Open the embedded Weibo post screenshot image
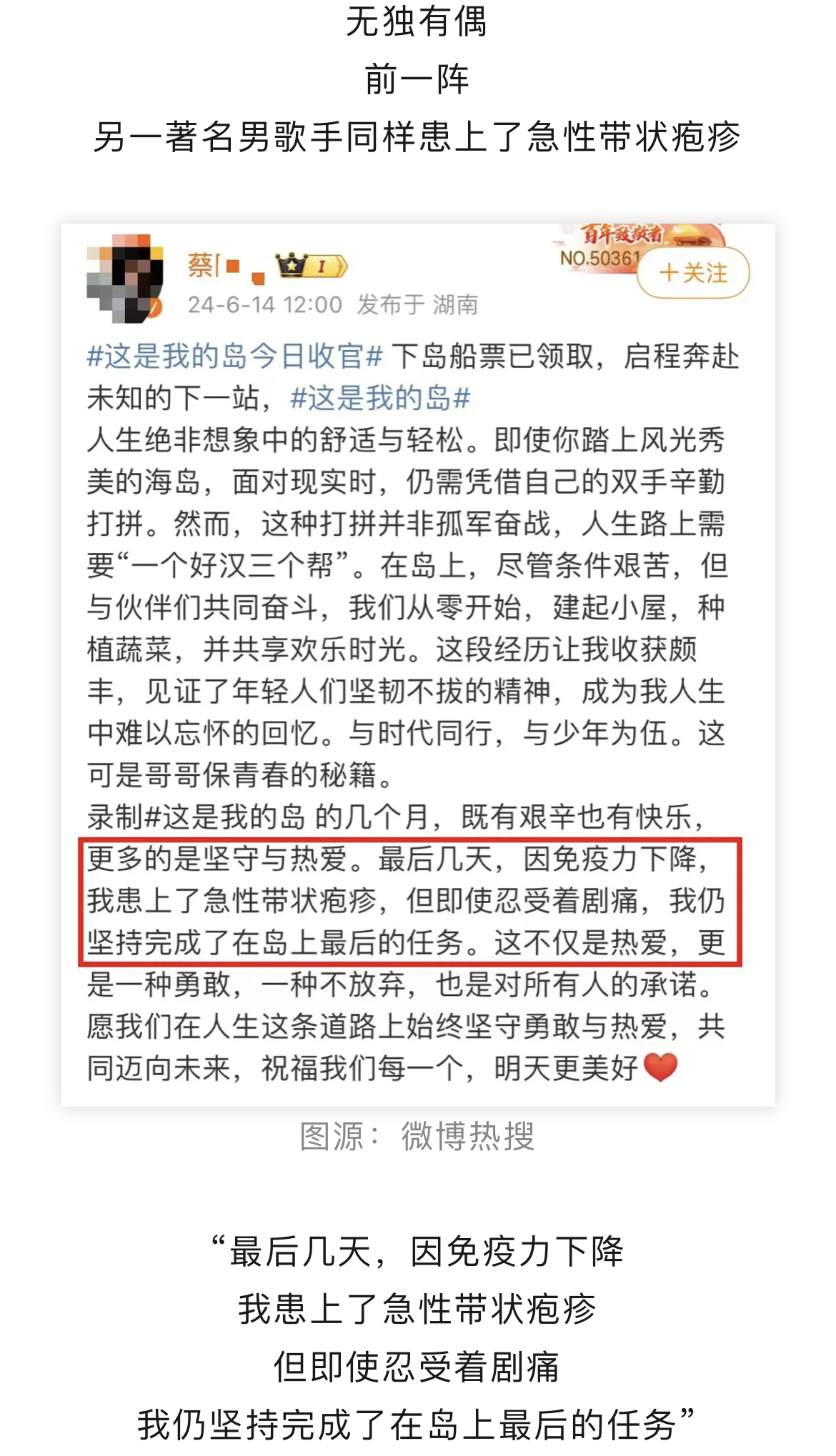The height and width of the screenshot is (1456, 836). (x=418, y=664)
